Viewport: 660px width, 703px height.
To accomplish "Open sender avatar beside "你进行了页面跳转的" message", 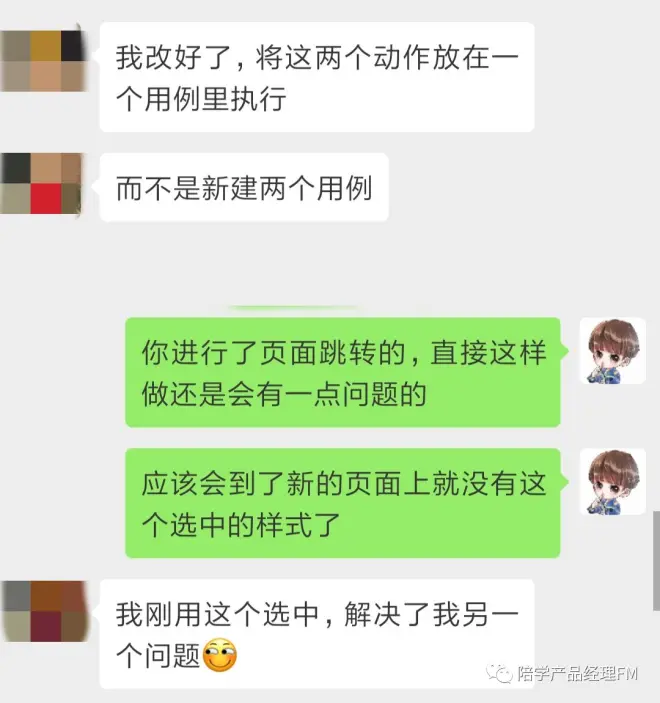I will point(613,351).
